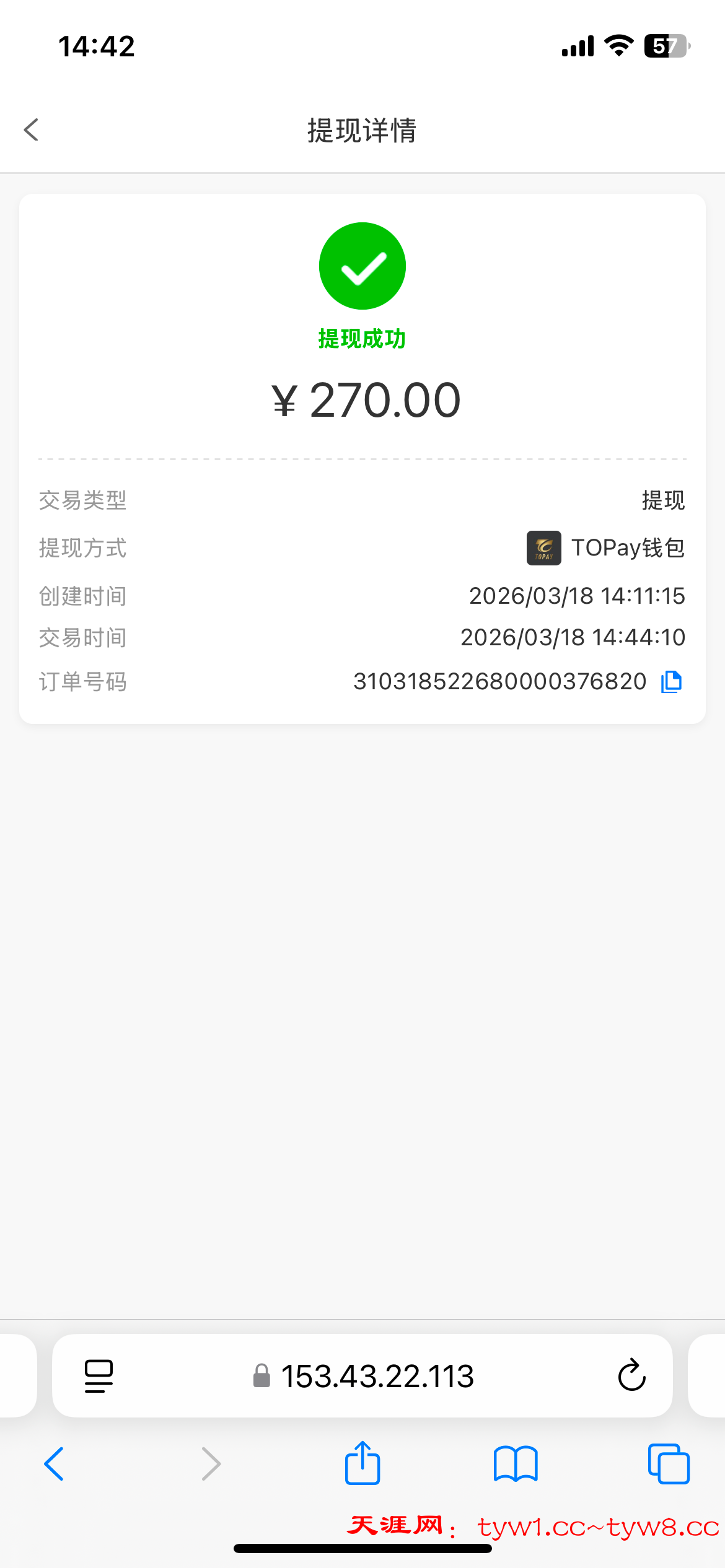The width and height of the screenshot is (725, 1568).
Task: Click the padlock icon in the address bar
Action: pos(261,1377)
